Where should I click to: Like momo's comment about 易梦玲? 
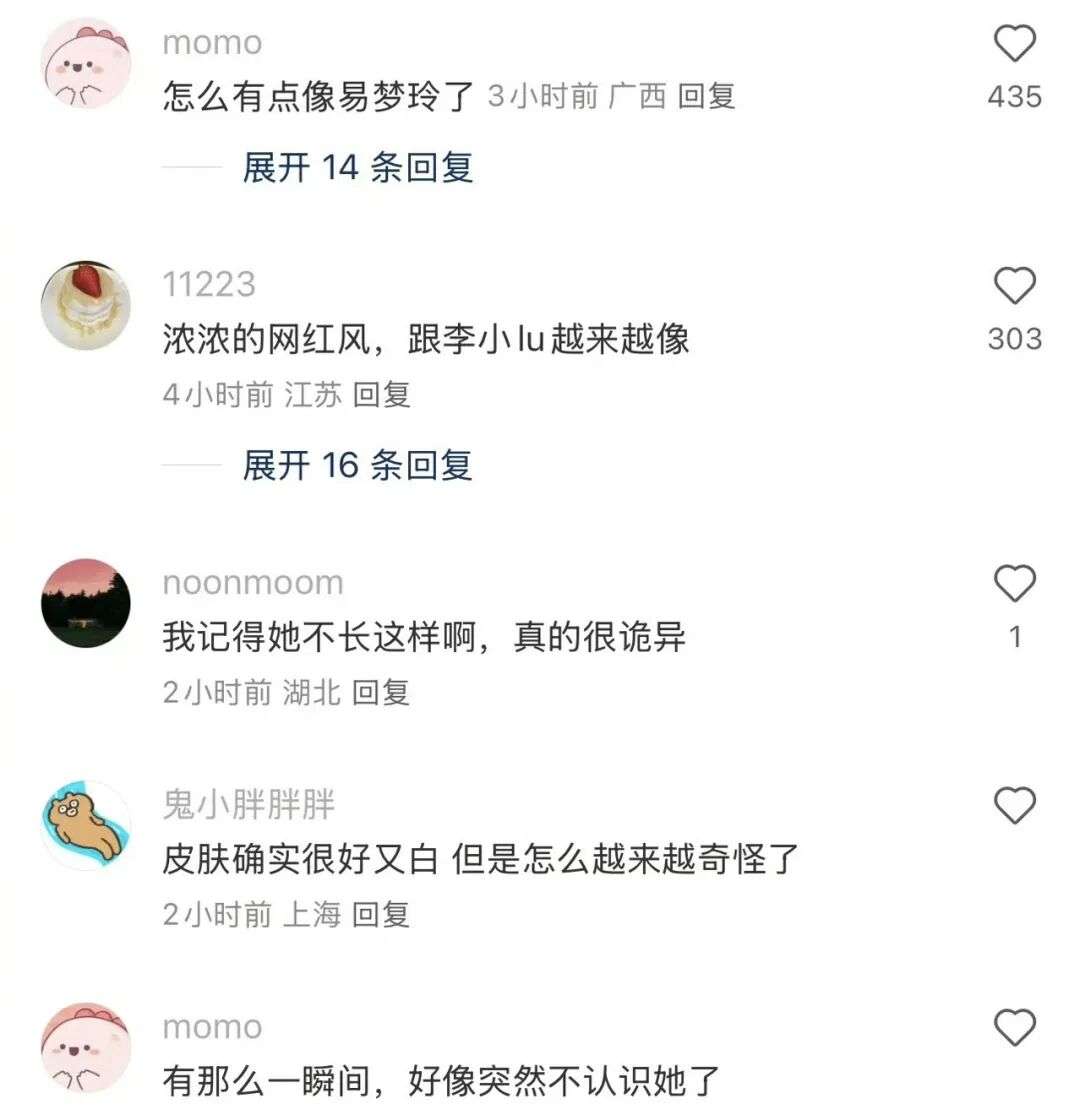tap(1015, 45)
